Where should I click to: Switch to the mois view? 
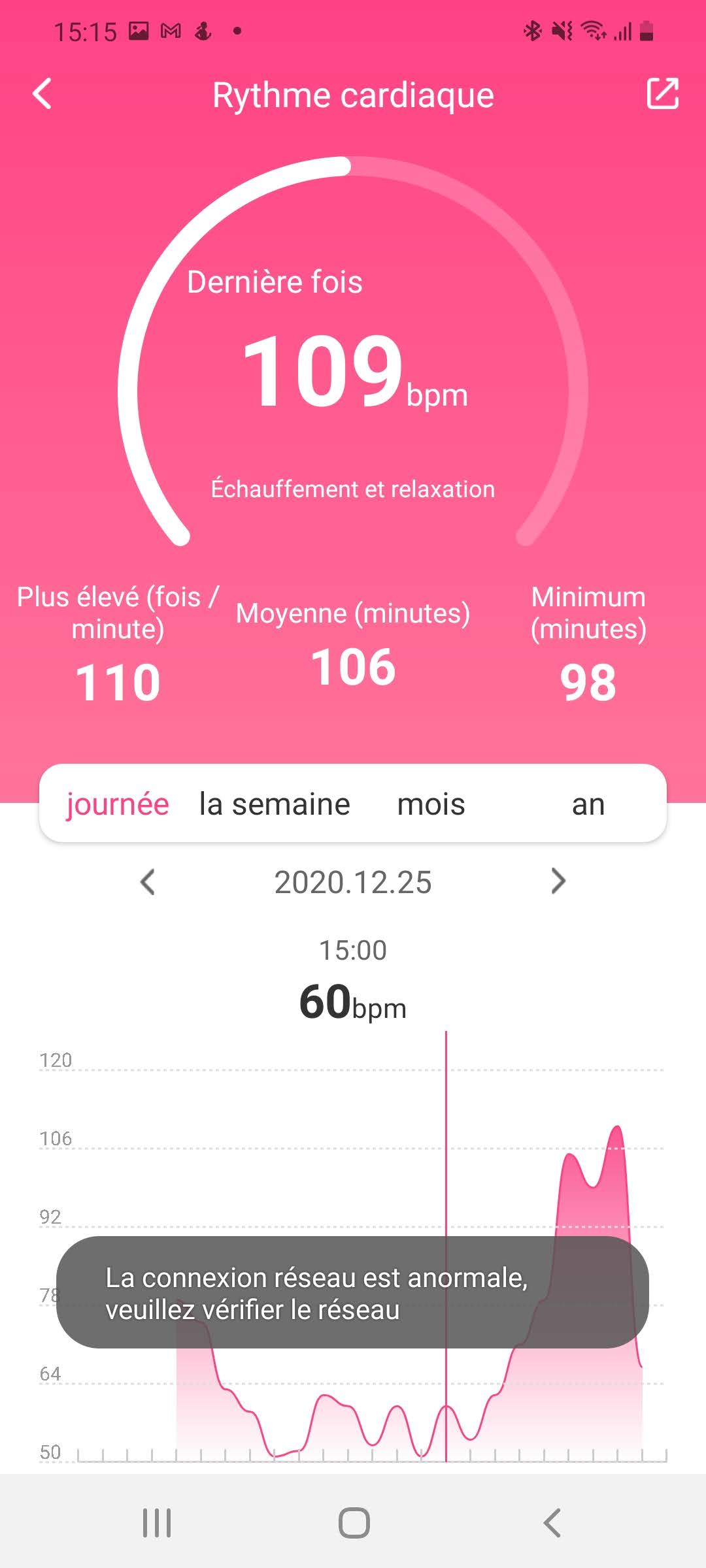pyautogui.click(x=431, y=804)
